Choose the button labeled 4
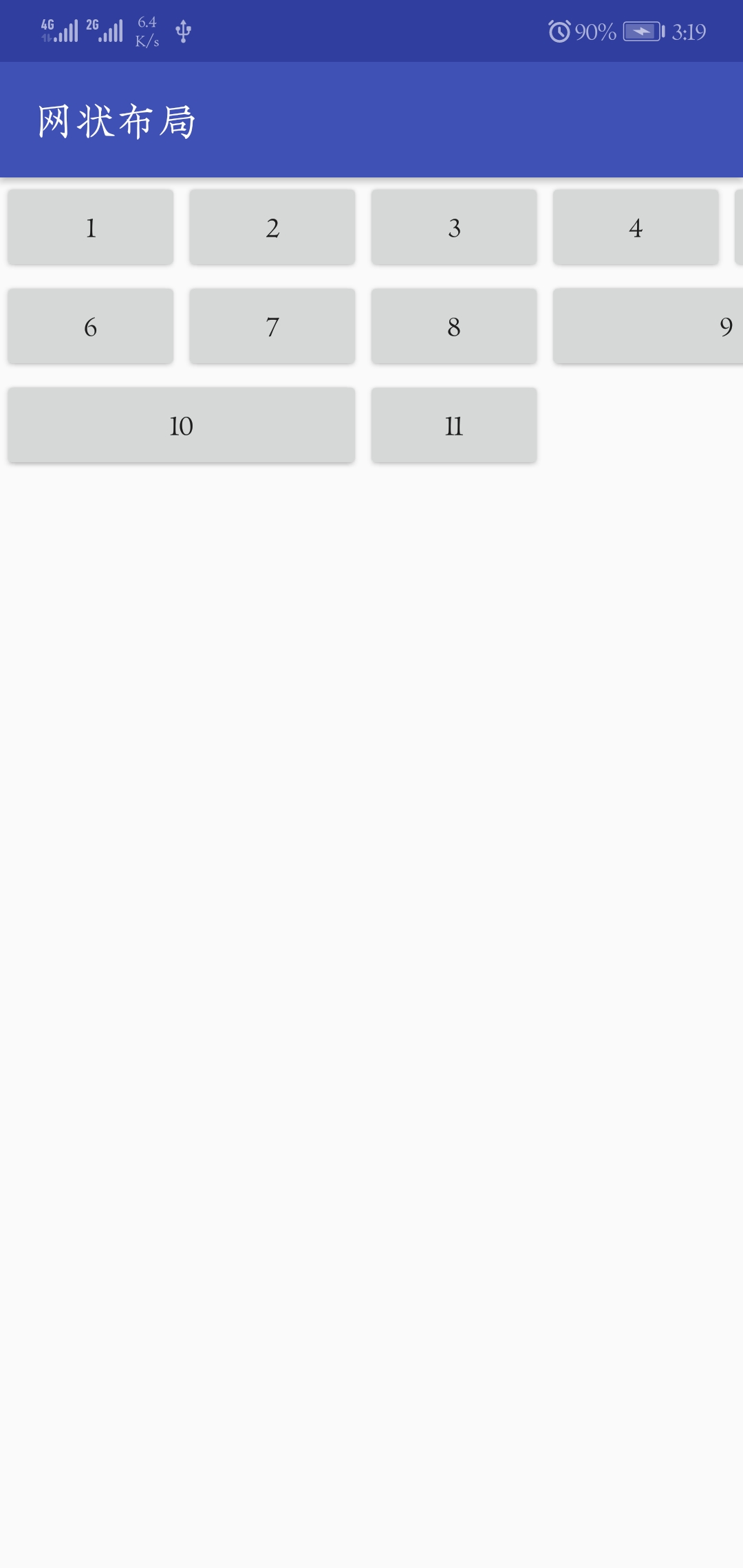This screenshot has width=743, height=1568. click(x=636, y=227)
